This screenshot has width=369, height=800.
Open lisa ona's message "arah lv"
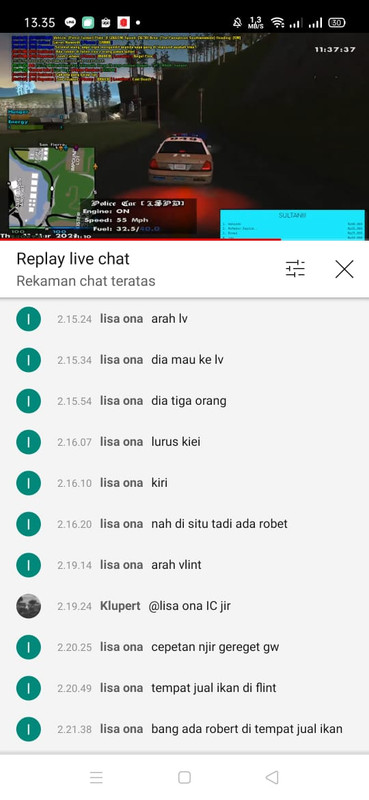(x=184, y=319)
